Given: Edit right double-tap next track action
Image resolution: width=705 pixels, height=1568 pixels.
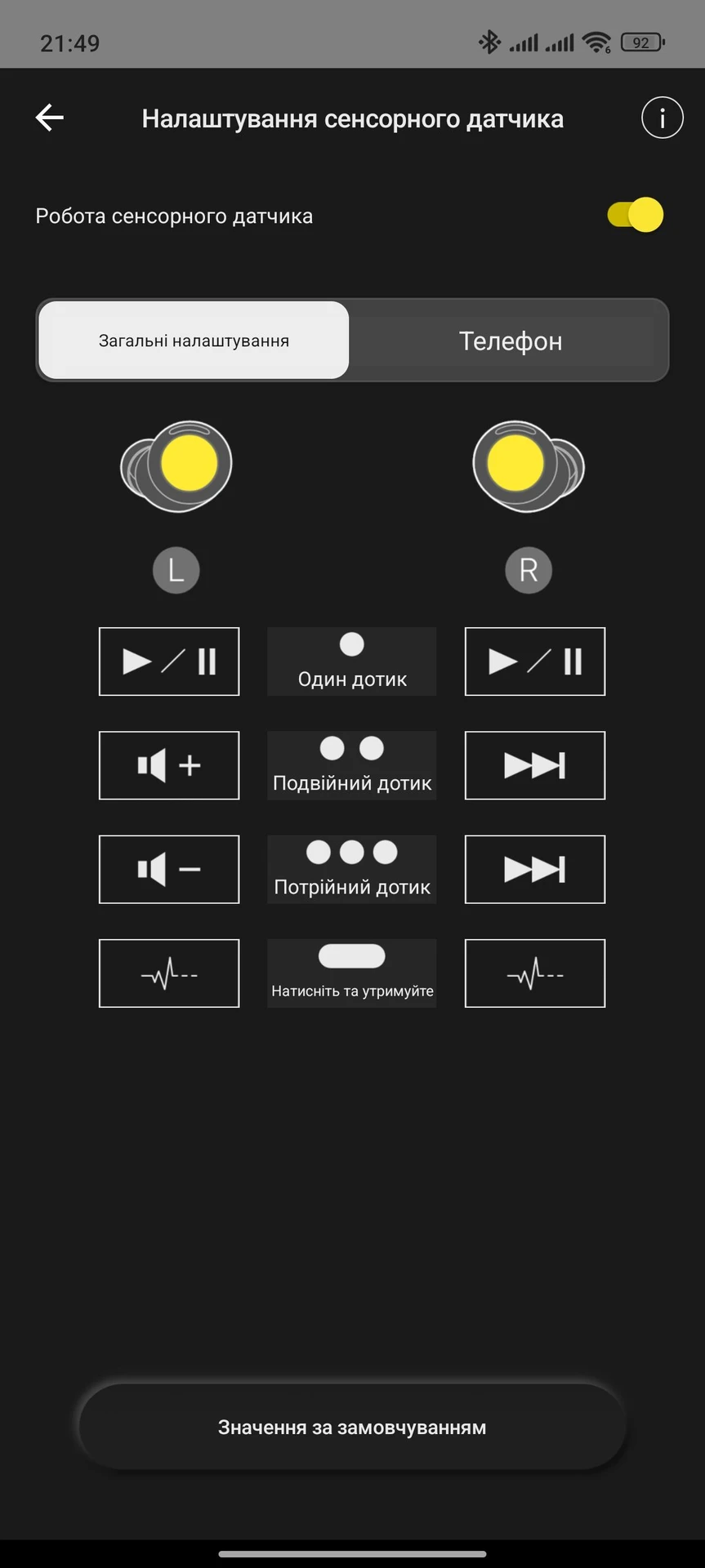Looking at the screenshot, I should point(535,765).
